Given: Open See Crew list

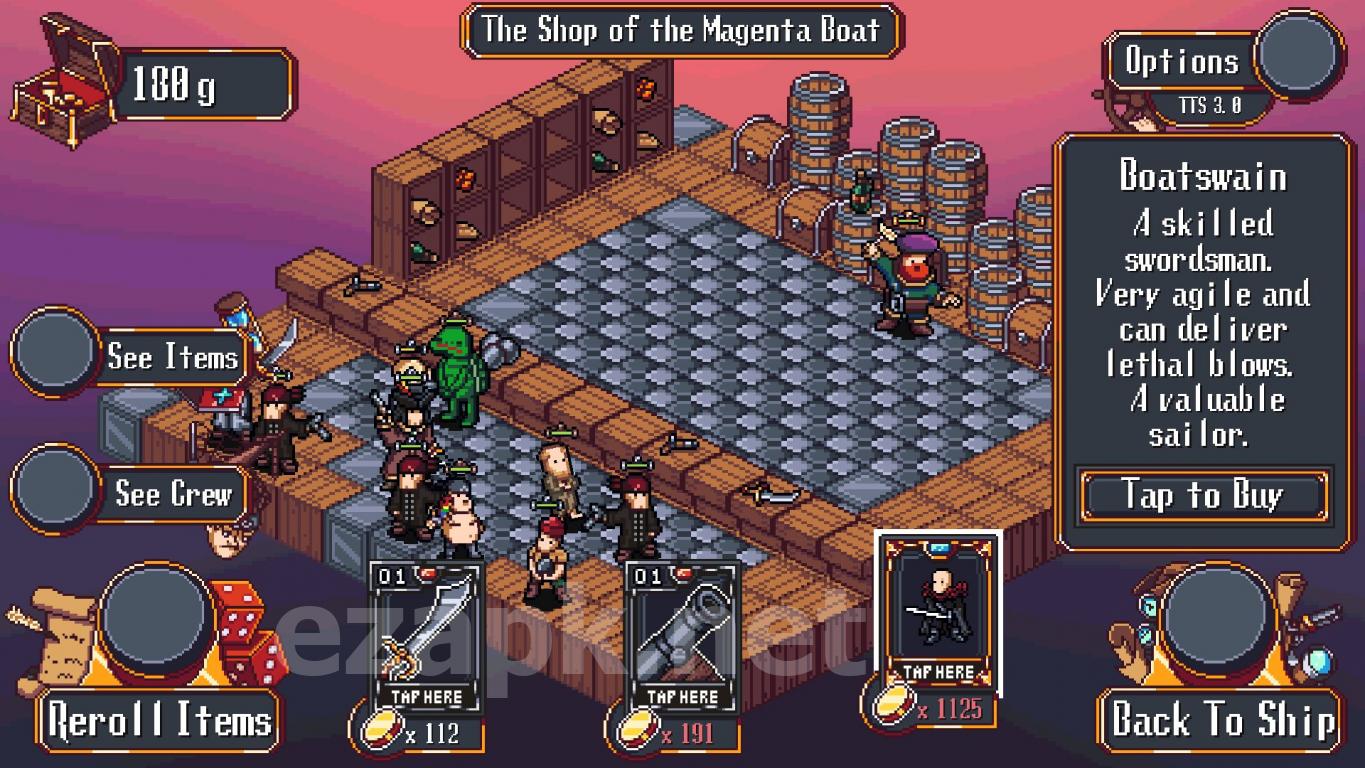Looking at the screenshot, I should (172, 494).
